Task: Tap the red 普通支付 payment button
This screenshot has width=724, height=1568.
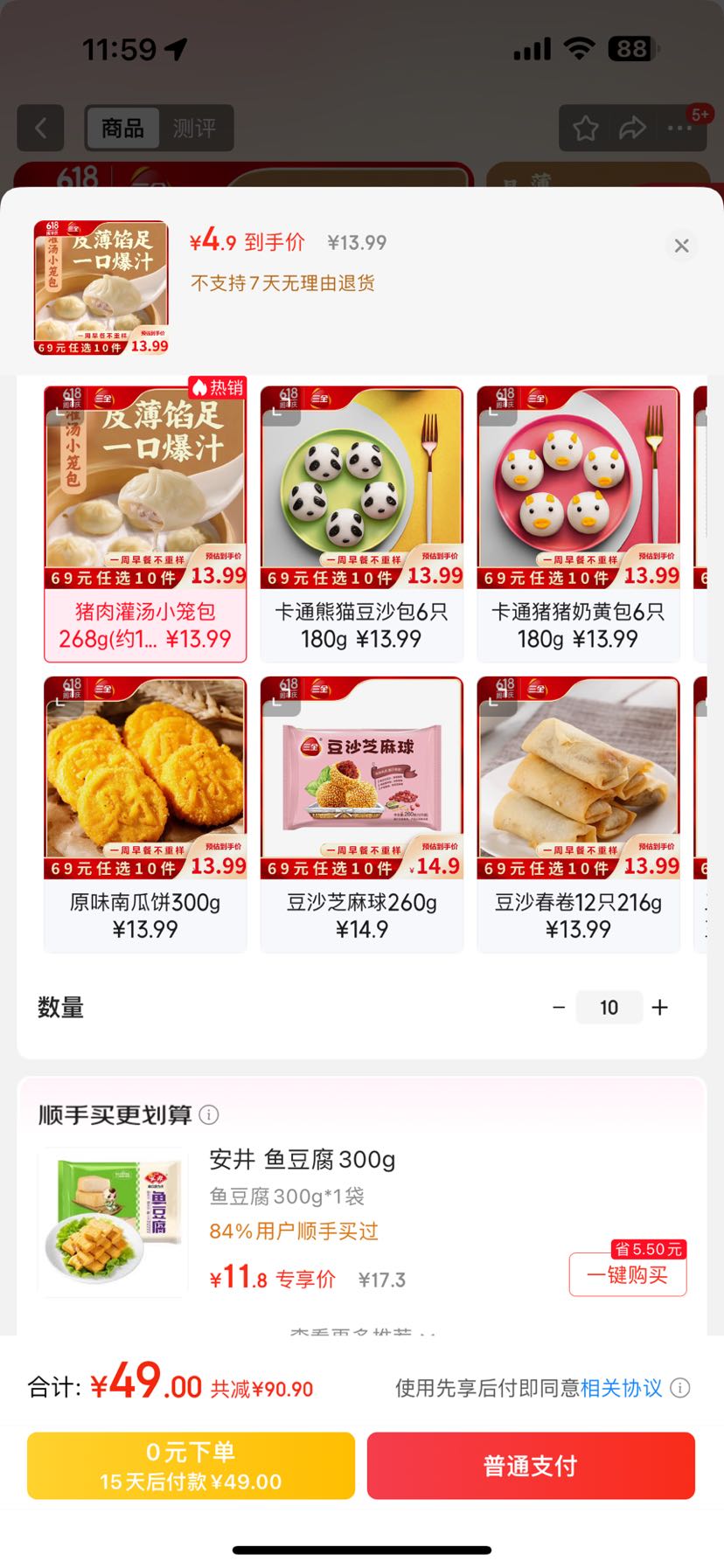Action: click(x=530, y=1466)
